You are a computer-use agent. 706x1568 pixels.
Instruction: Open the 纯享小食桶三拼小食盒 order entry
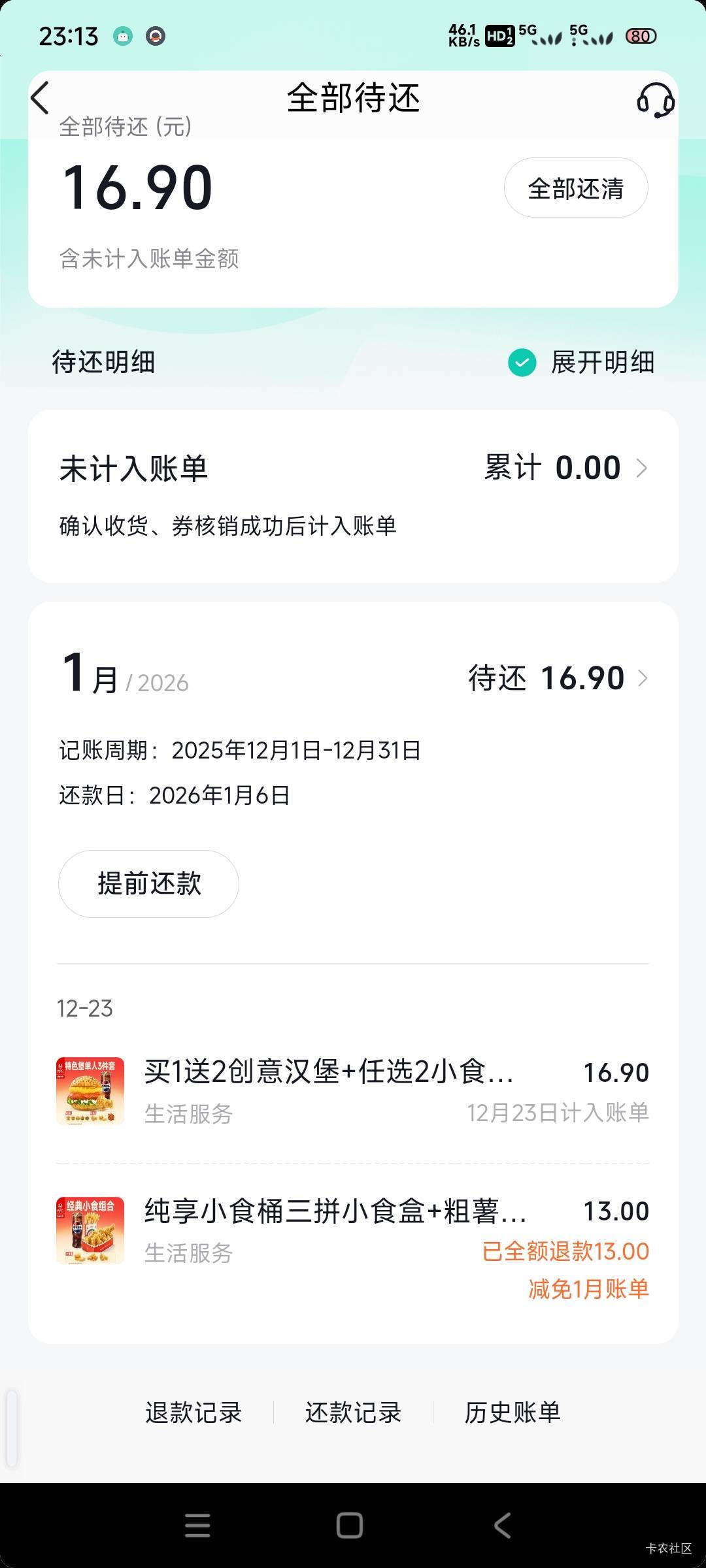click(353, 1231)
